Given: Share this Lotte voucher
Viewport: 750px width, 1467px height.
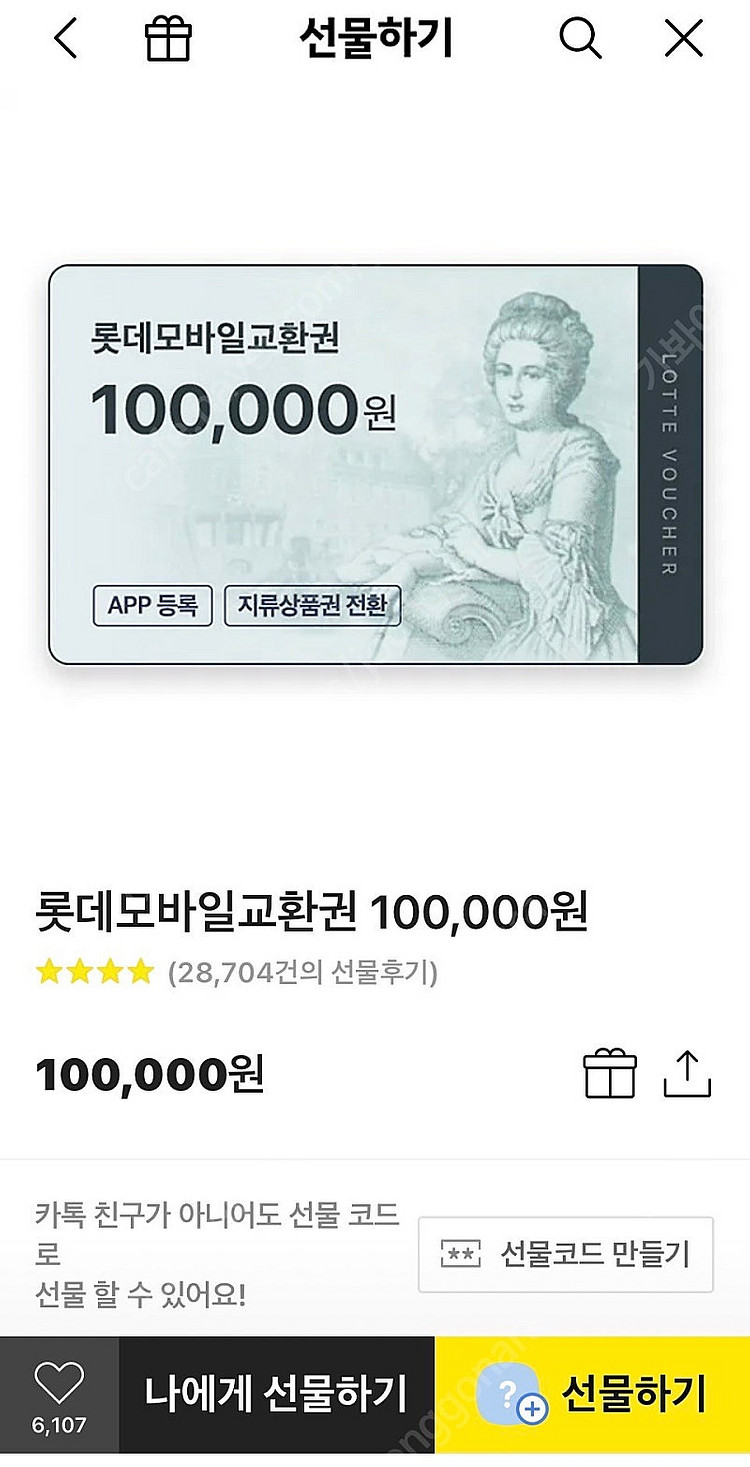Looking at the screenshot, I should point(687,1074).
